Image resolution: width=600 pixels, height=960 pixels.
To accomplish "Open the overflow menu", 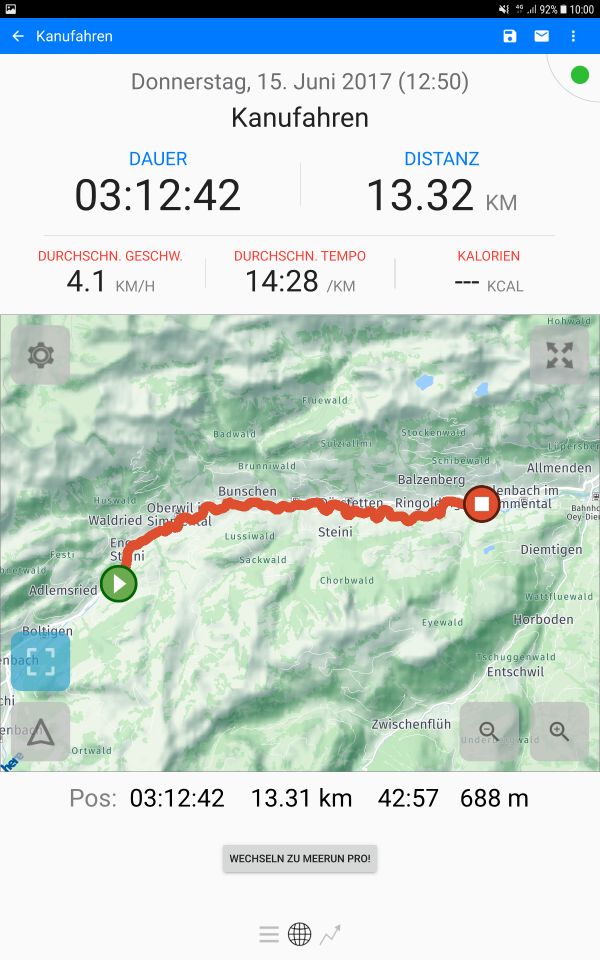I will coord(573,36).
